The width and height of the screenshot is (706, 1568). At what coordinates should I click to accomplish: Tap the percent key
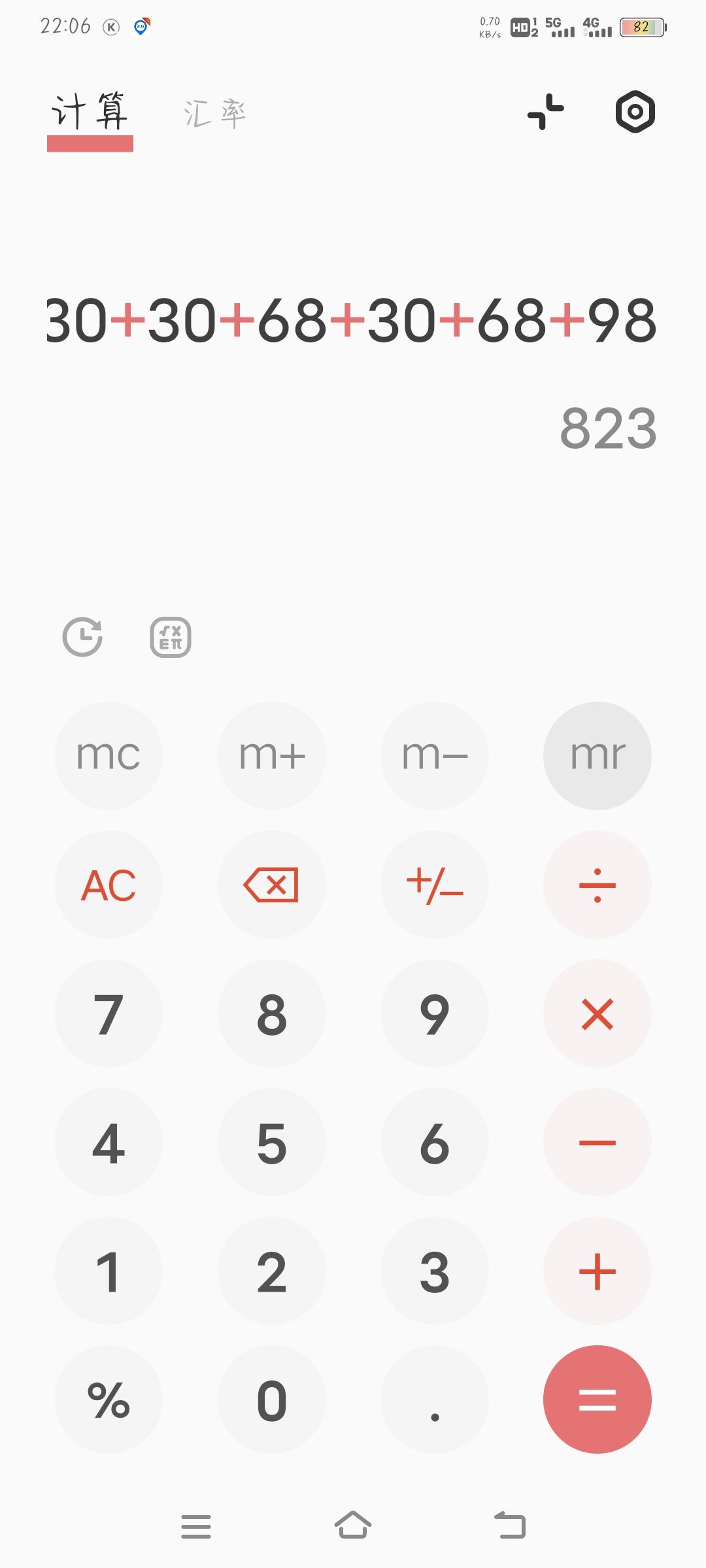pos(109,1400)
